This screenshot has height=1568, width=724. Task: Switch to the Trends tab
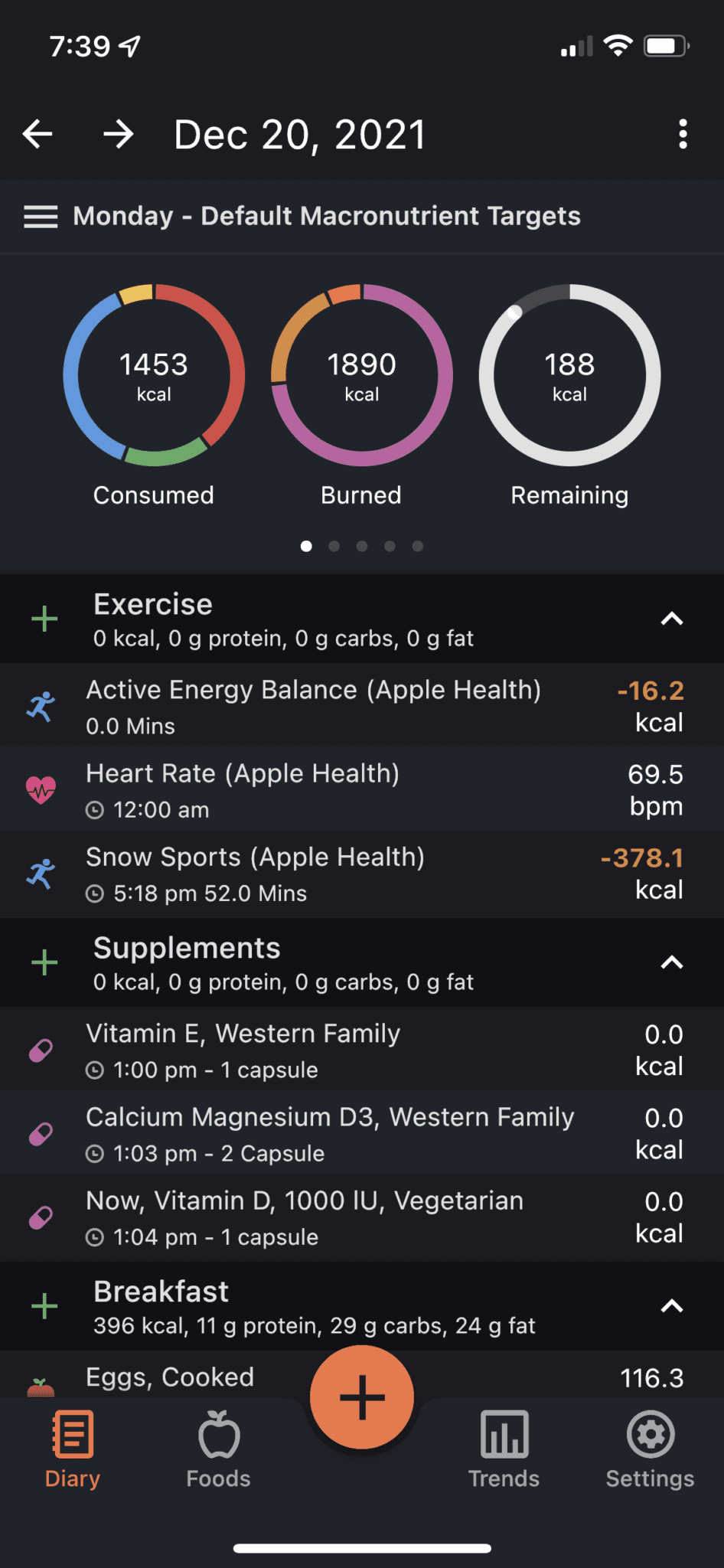coord(504,1449)
